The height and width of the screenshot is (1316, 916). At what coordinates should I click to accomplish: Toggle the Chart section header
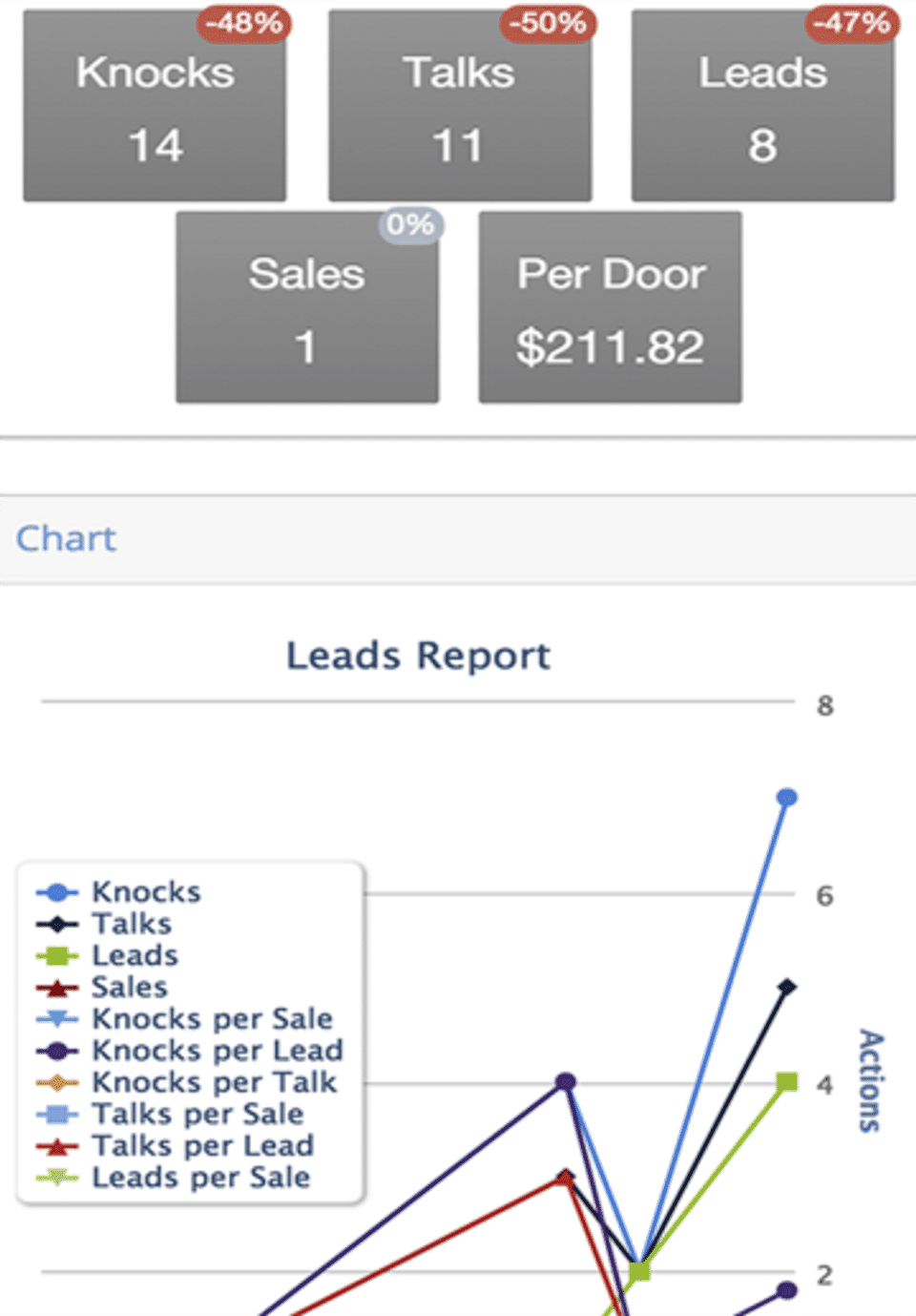coord(67,539)
